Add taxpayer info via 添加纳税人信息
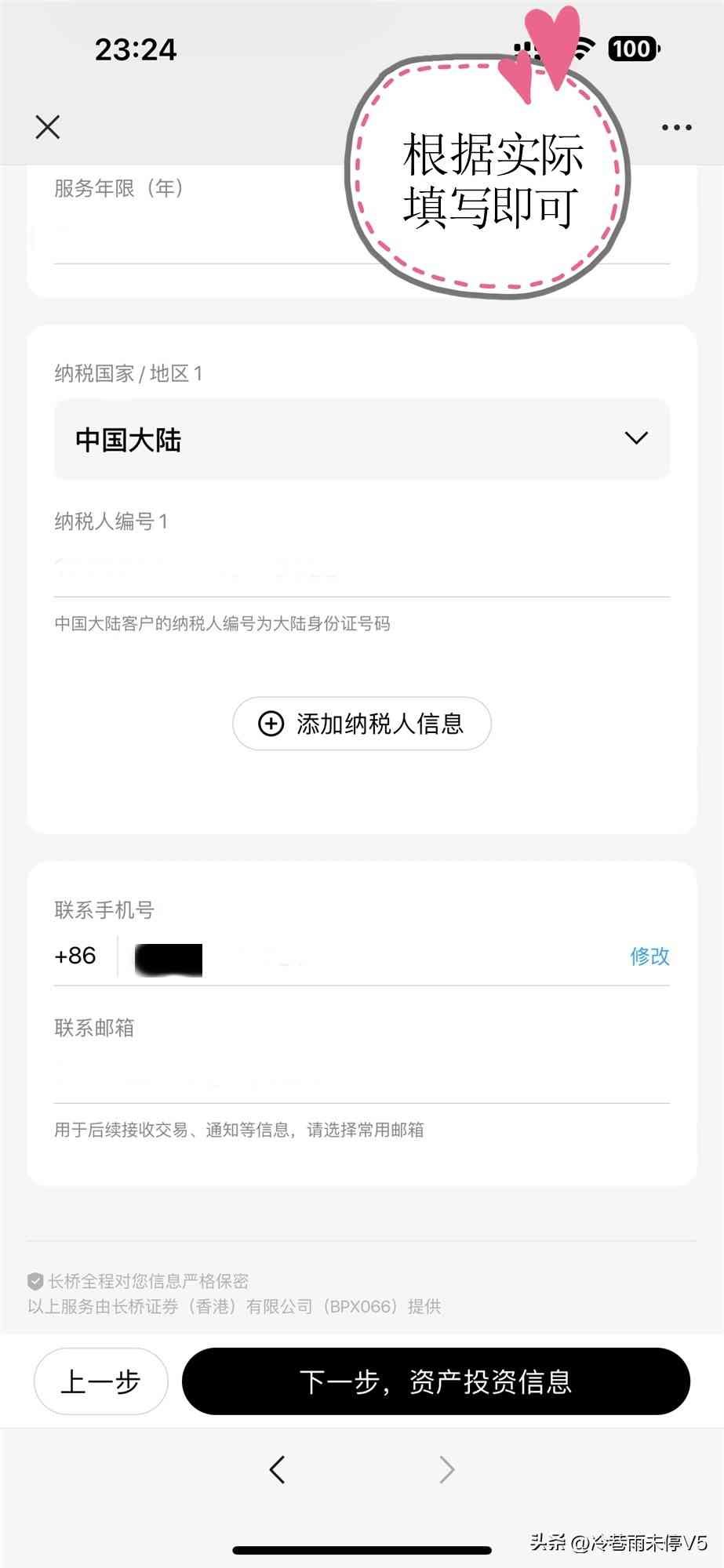Screen dimensions: 724x1568 (x=362, y=723)
